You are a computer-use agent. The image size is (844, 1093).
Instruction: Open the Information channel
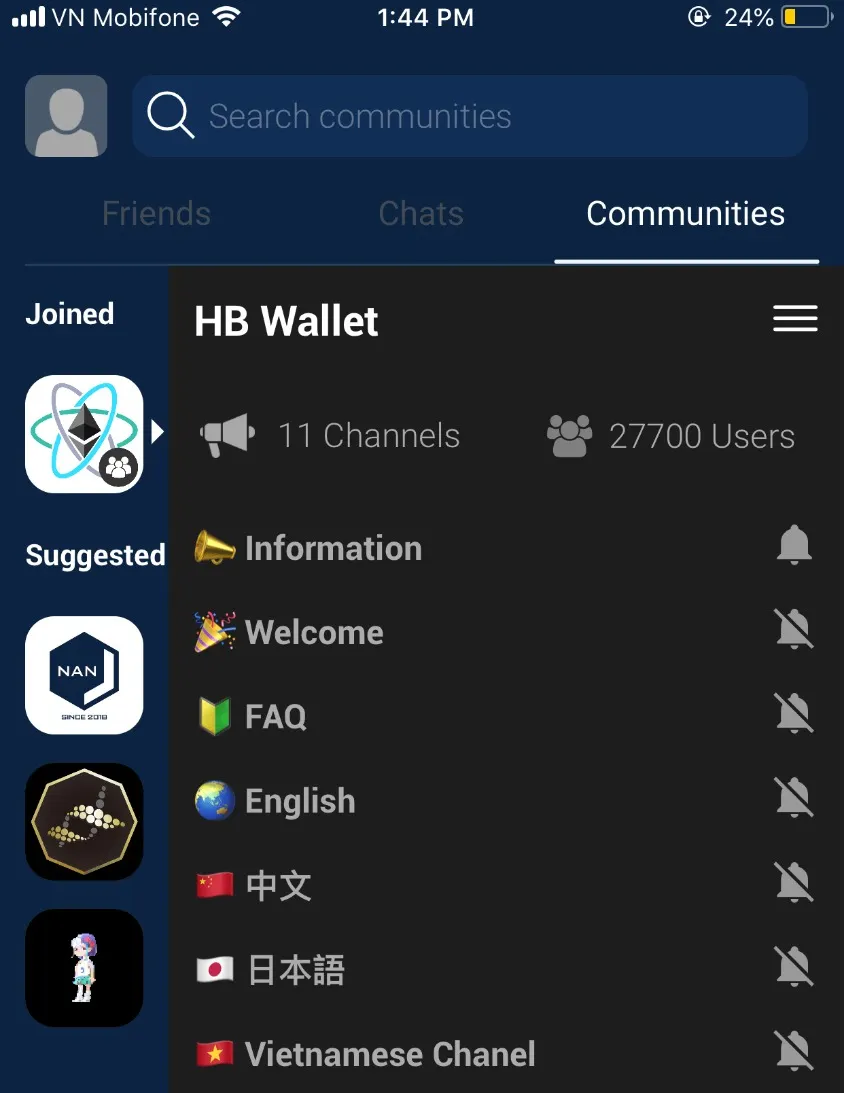tap(332, 548)
